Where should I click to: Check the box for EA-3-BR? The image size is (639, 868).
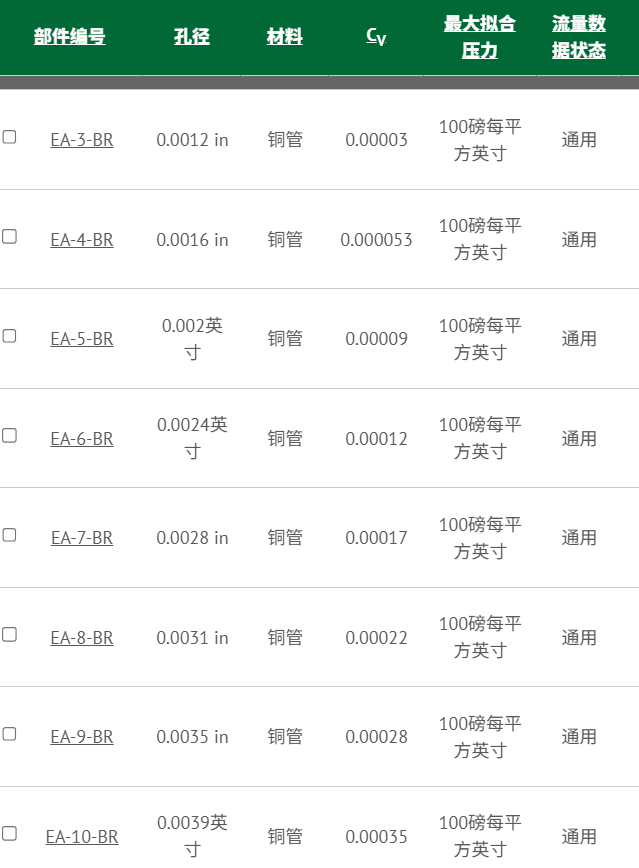point(9,137)
